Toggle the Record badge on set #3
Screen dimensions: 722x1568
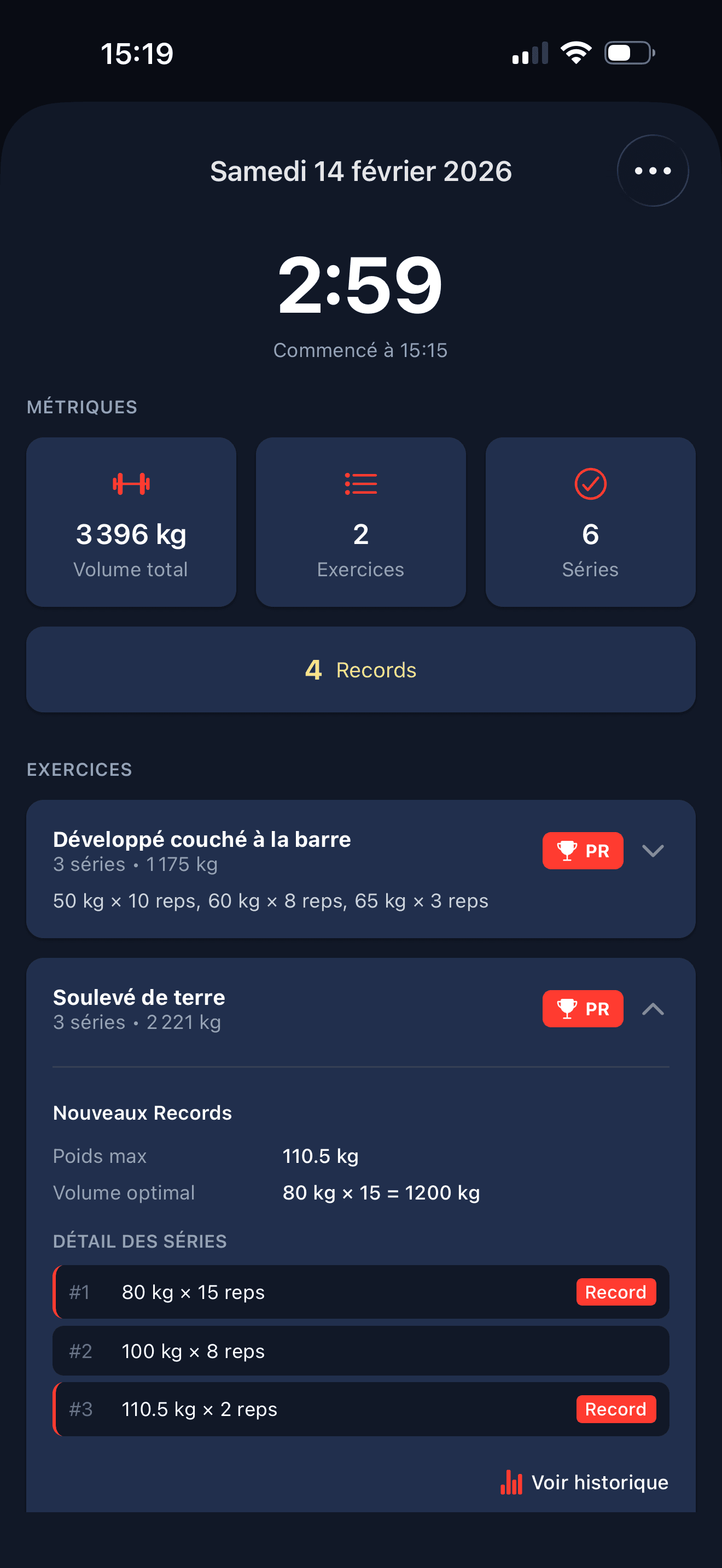pos(616,1409)
